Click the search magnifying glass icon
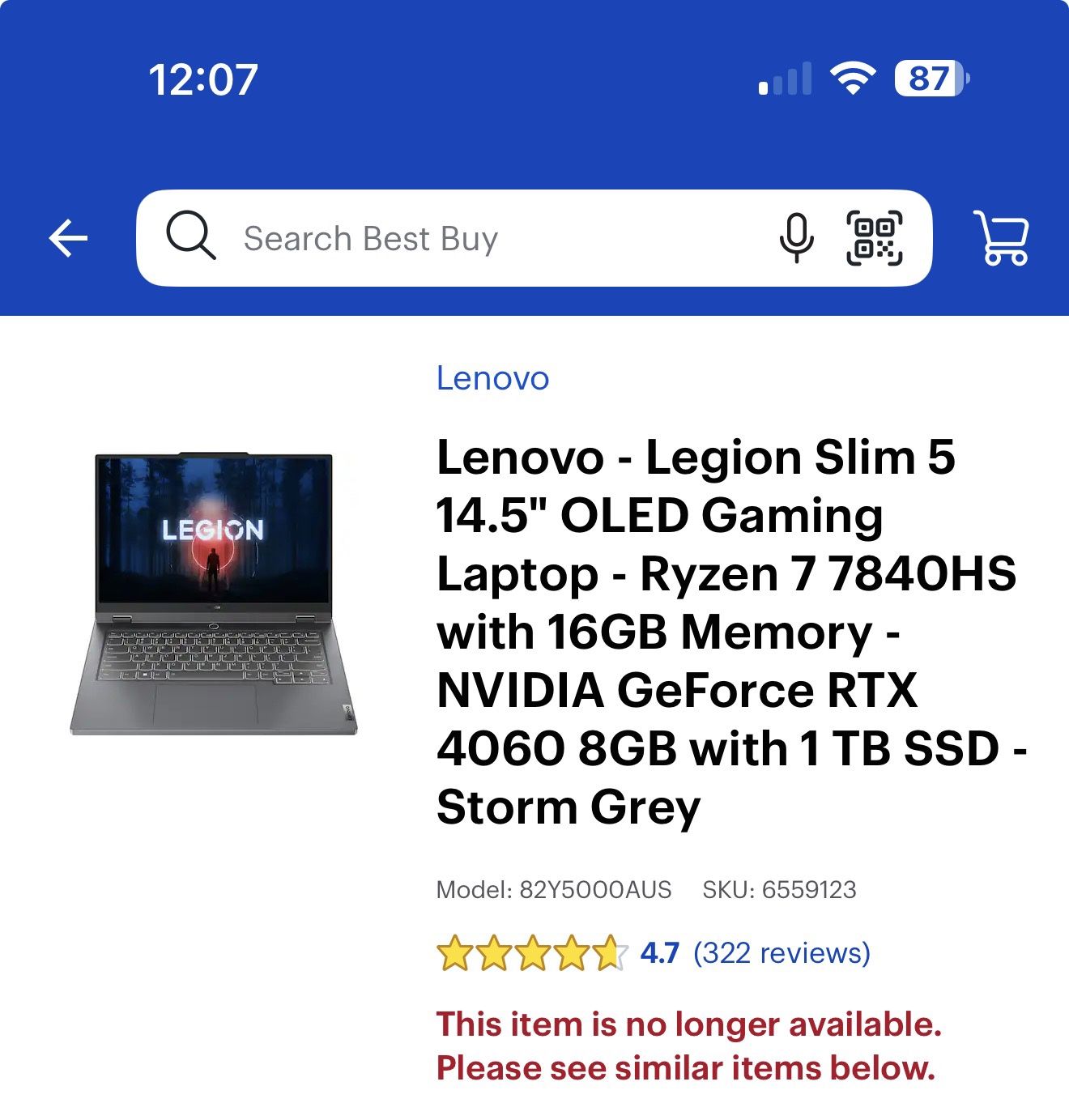The height and width of the screenshot is (1120, 1069). (x=190, y=237)
